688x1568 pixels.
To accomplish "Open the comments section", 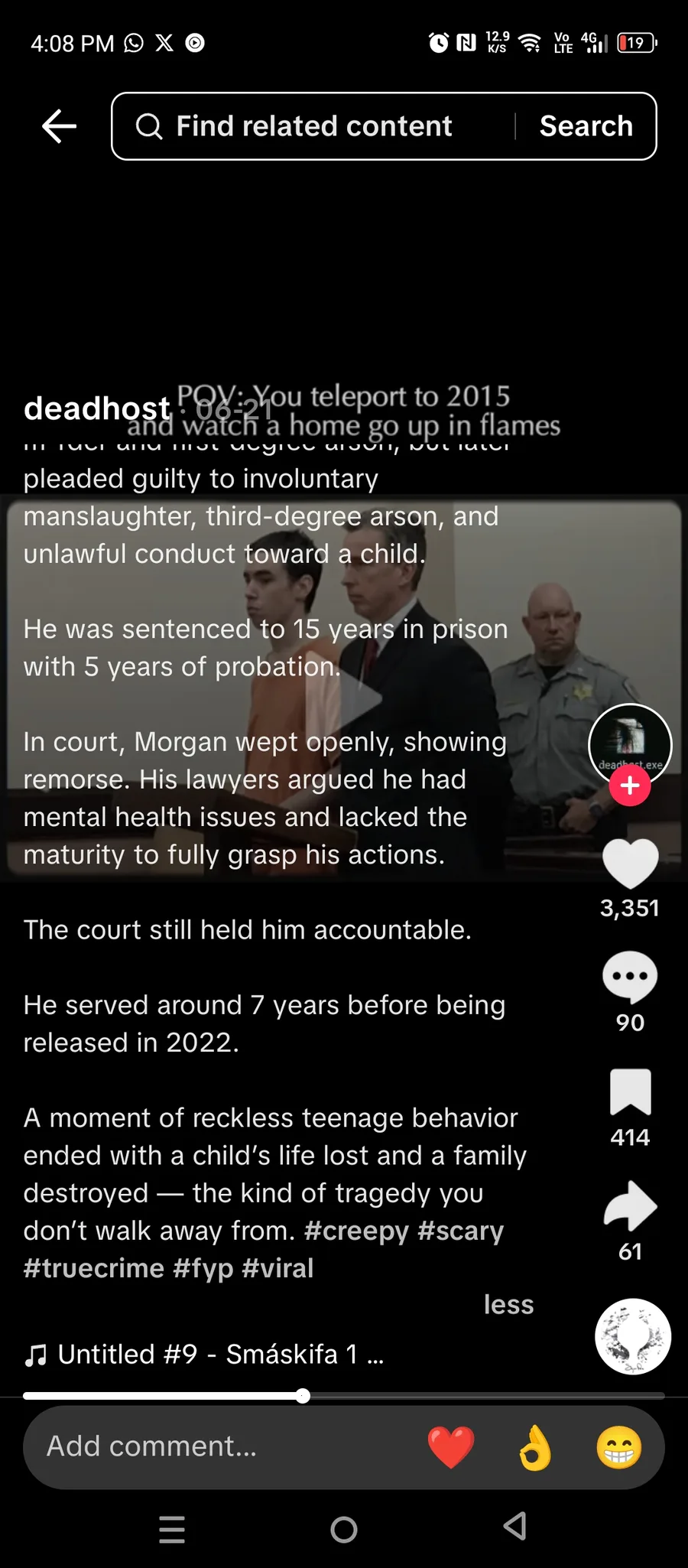I will pos(630,977).
